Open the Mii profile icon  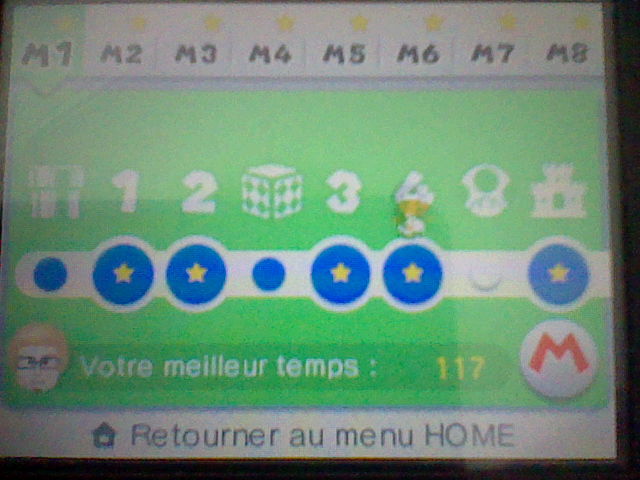[38, 359]
